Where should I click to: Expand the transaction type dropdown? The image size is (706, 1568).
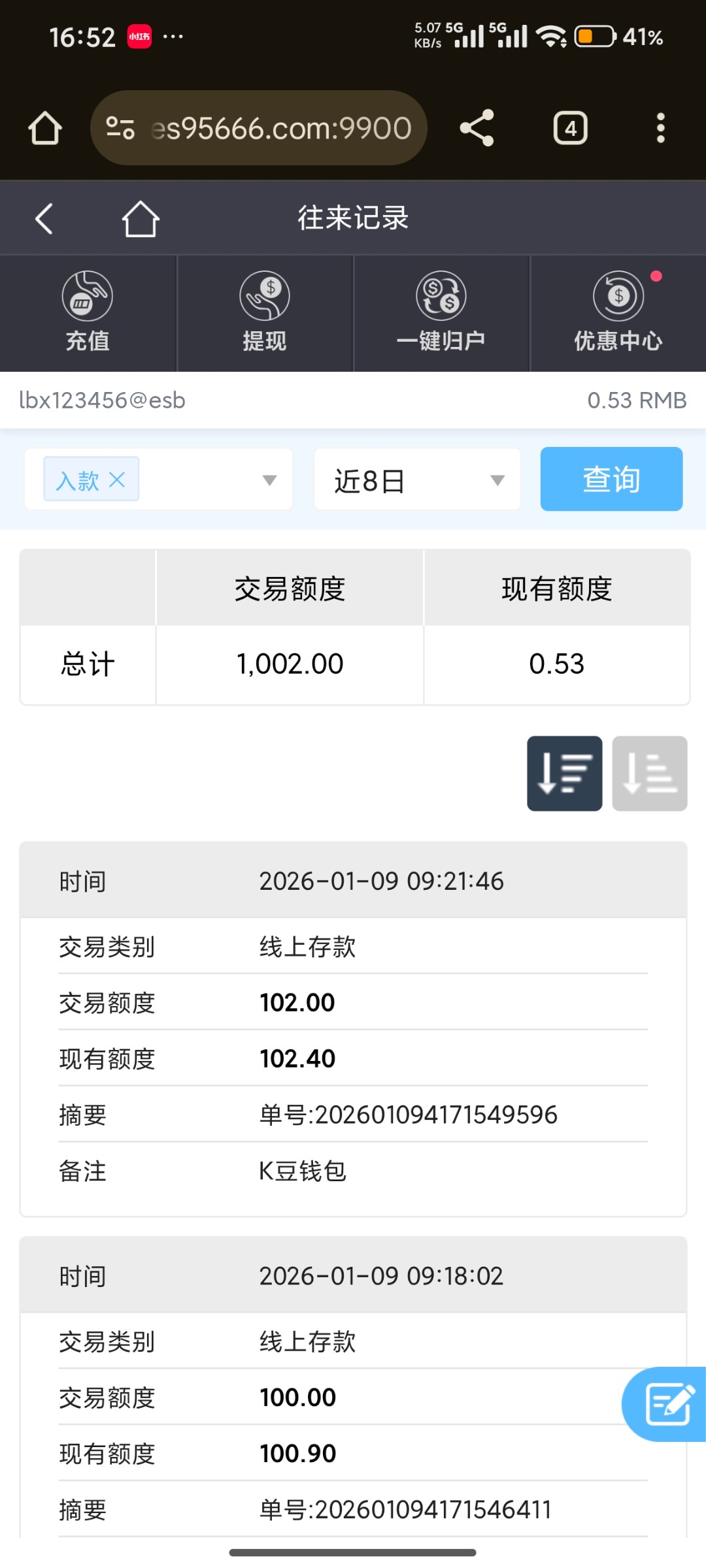pyautogui.click(x=269, y=480)
